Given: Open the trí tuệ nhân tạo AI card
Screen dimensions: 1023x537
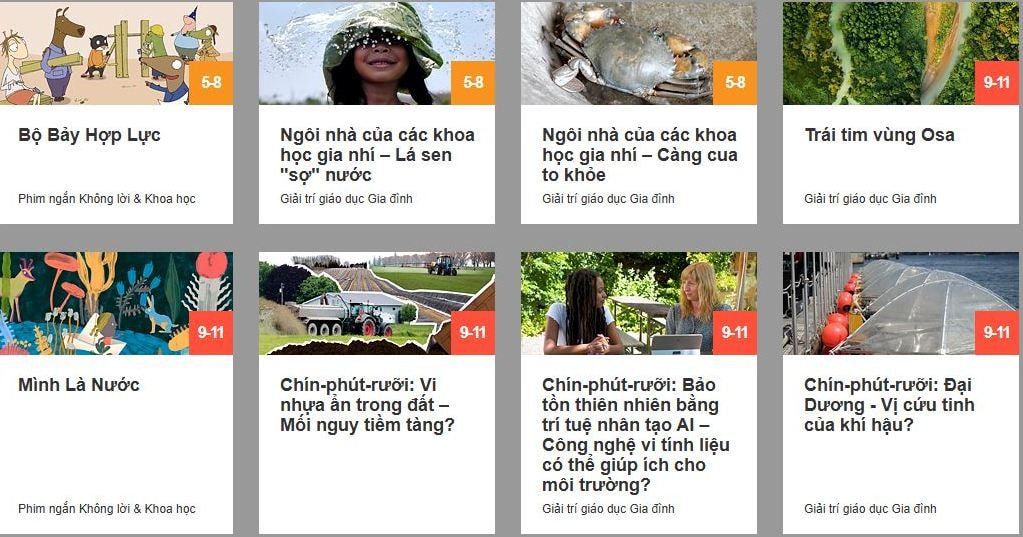Looking at the screenshot, I should point(637,435).
